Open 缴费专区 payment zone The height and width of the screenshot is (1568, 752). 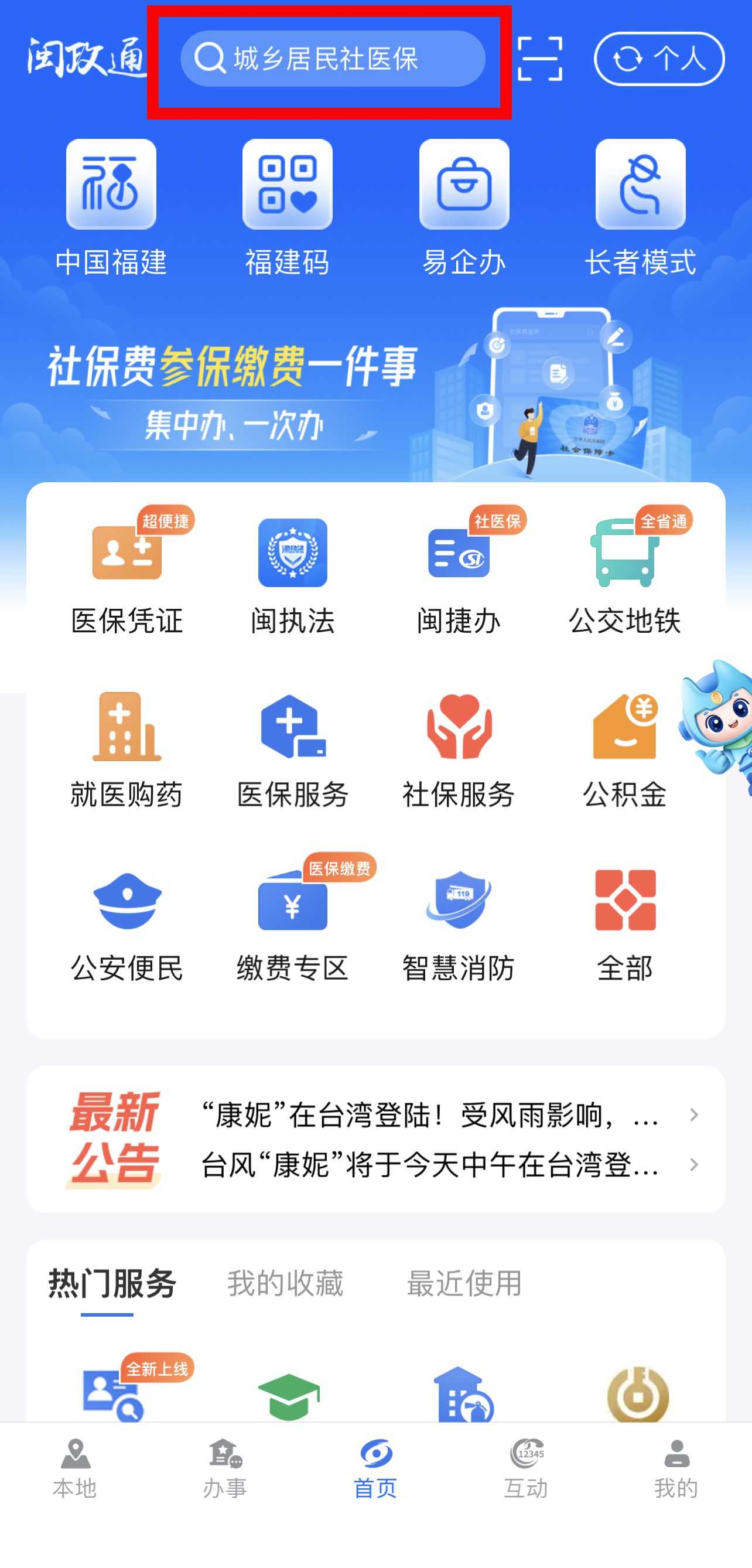pos(293,922)
